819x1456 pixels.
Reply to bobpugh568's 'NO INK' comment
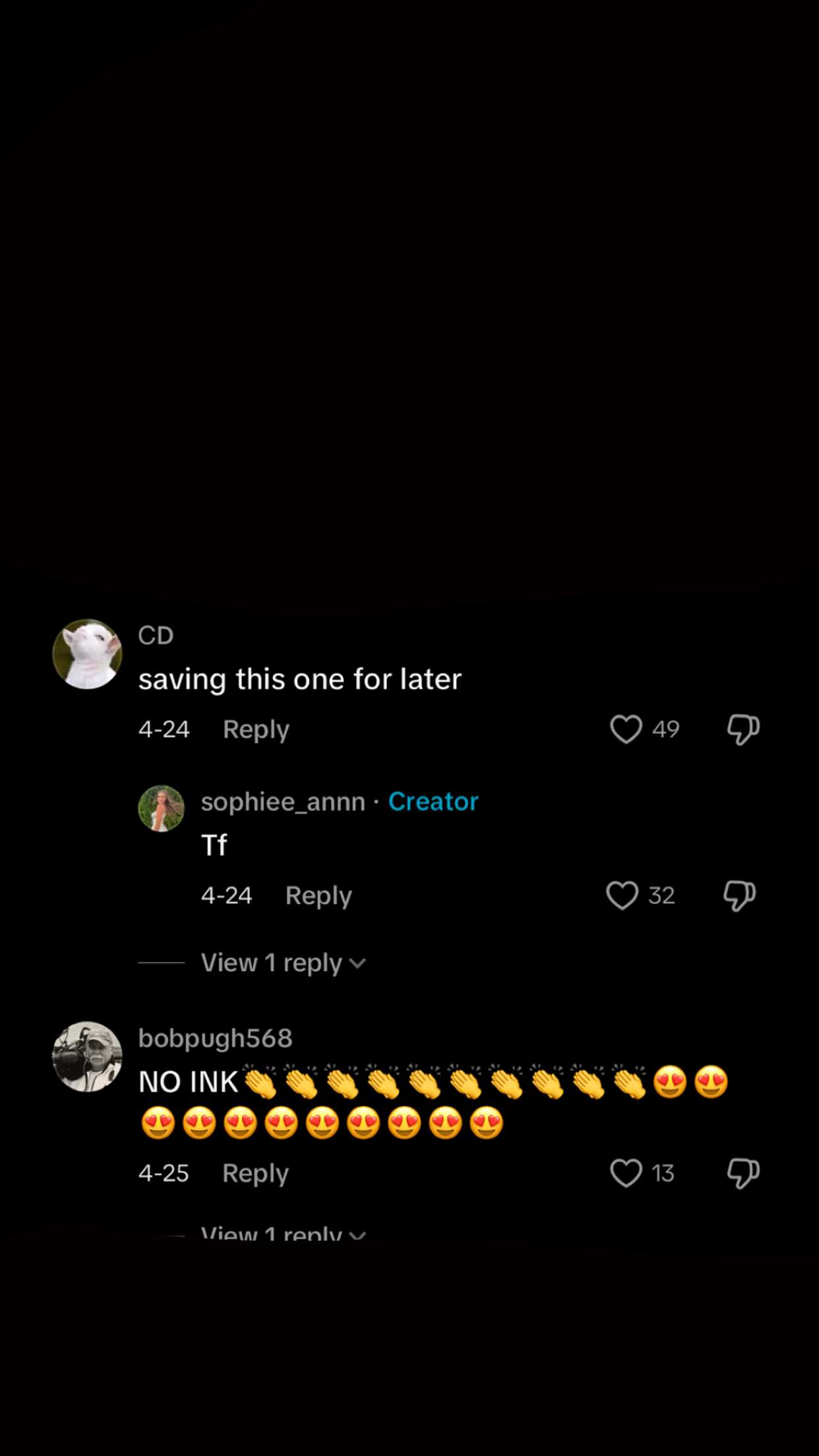point(255,1173)
